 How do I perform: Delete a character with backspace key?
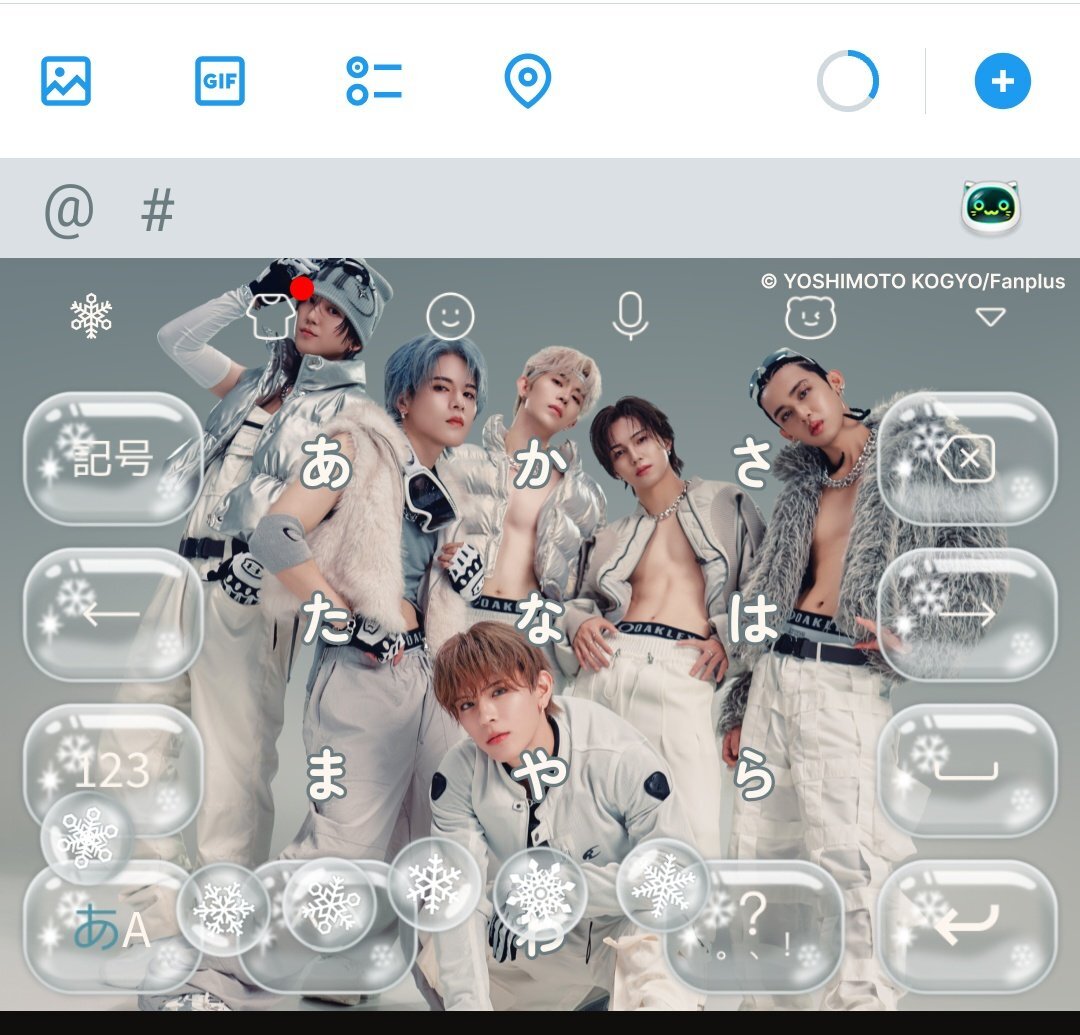(967, 459)
